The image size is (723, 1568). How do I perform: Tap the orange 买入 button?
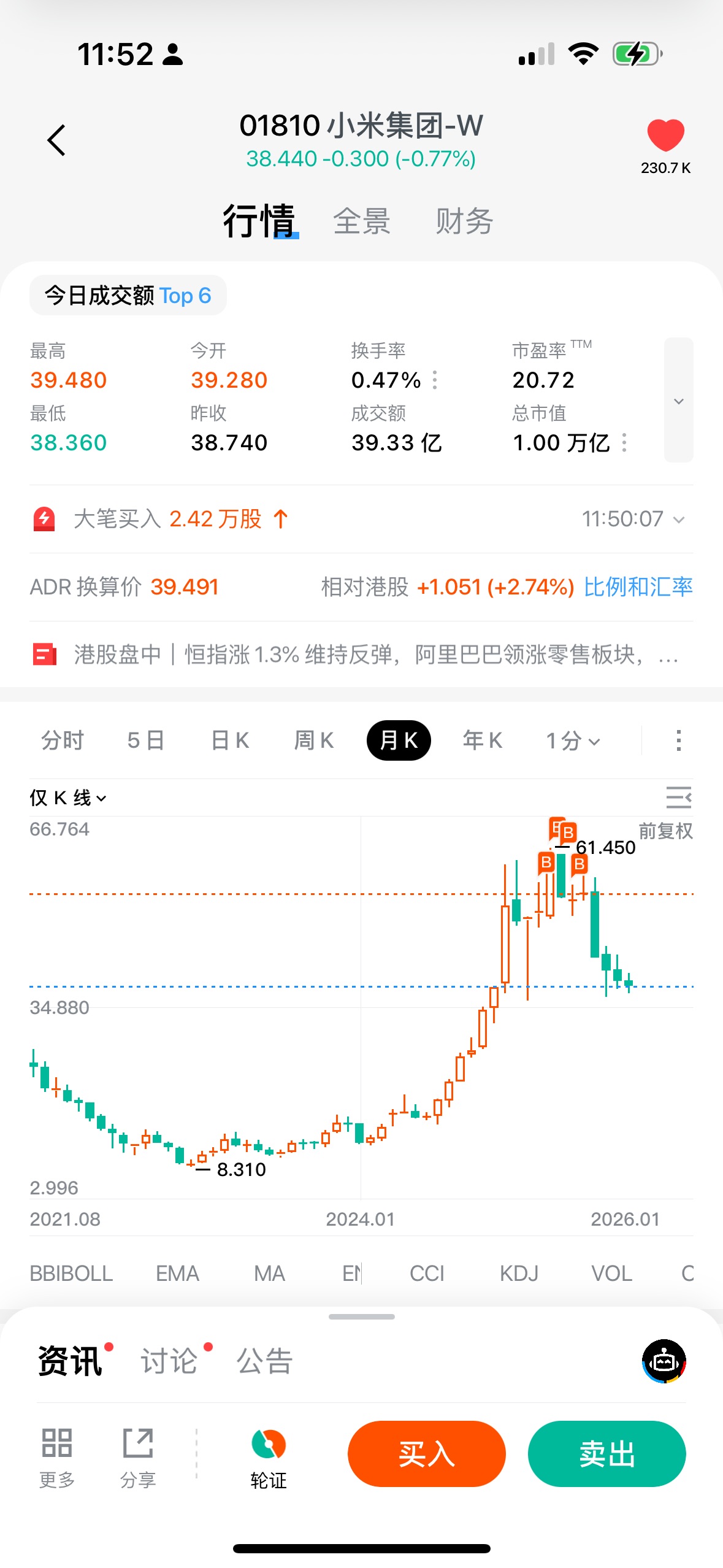point(426,1453)
